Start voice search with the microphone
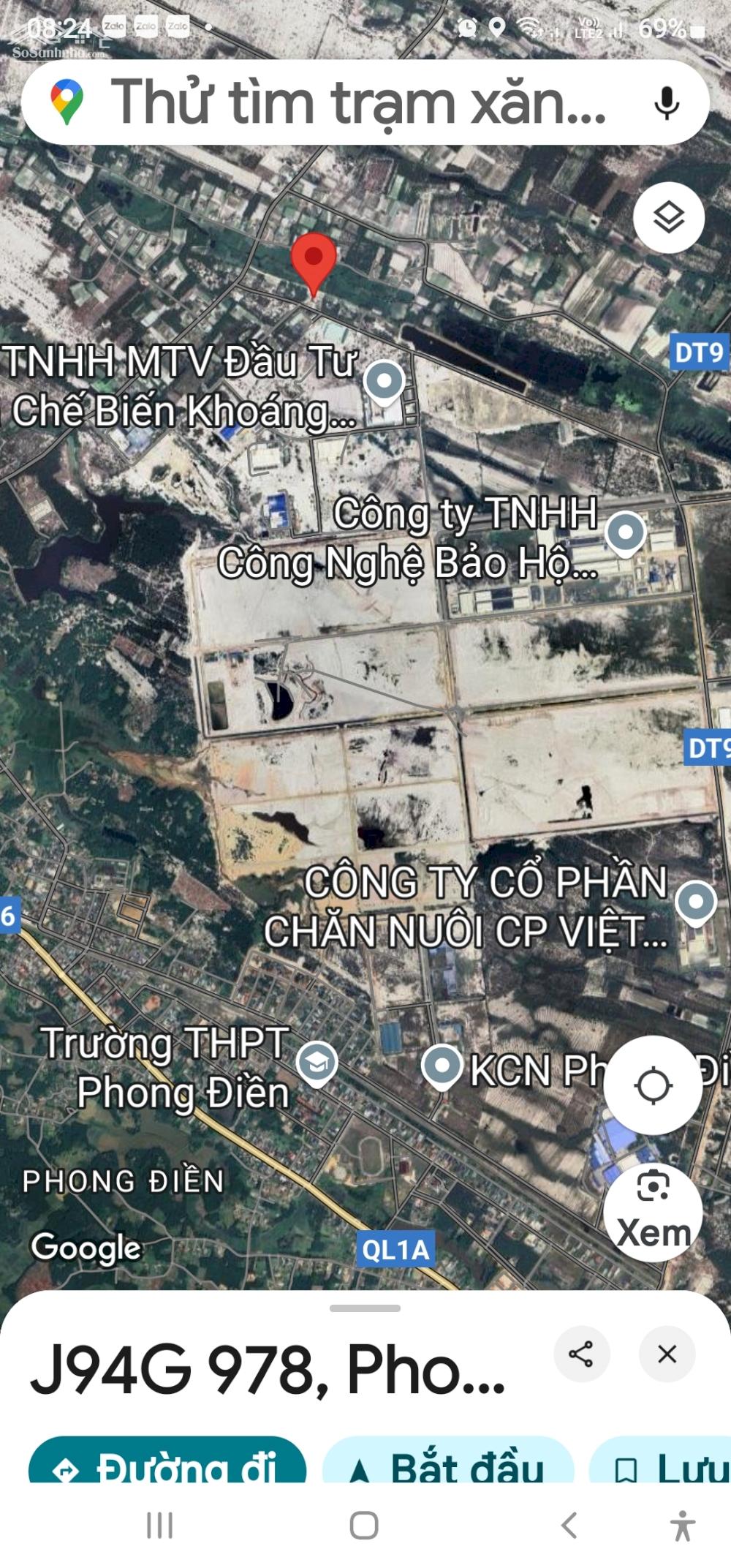 [x=666, y=102]
